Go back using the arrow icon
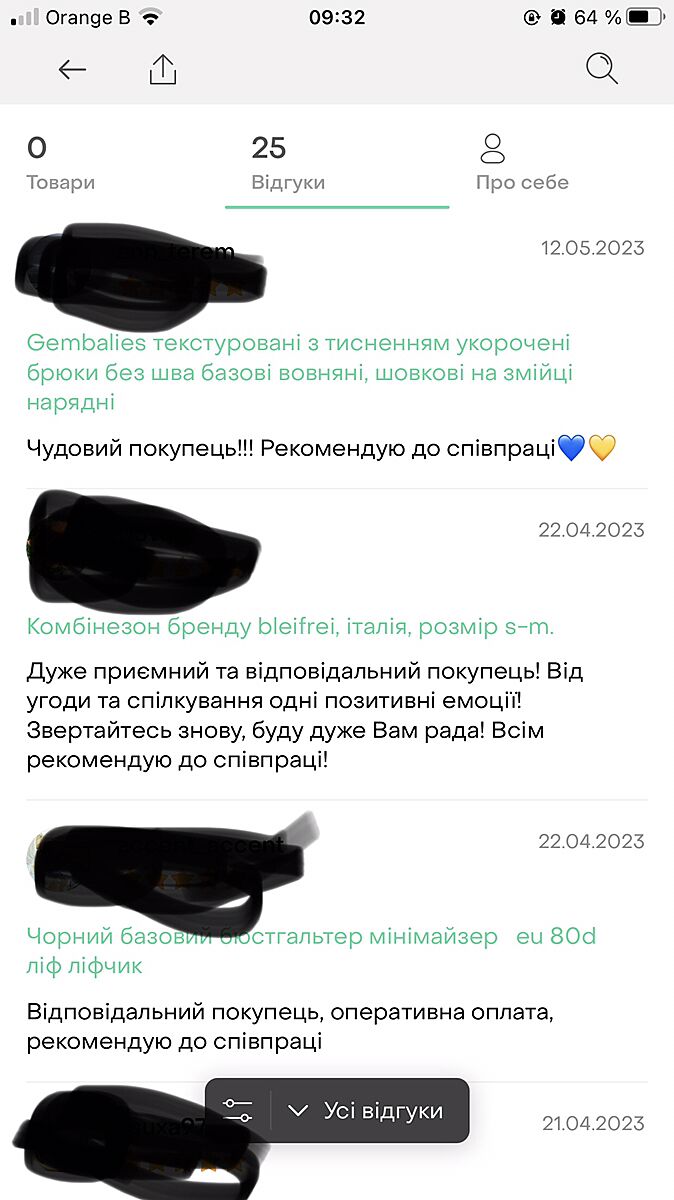This screenshot has height=1200, width=674. pyautogui.click(x=72, y=69)
